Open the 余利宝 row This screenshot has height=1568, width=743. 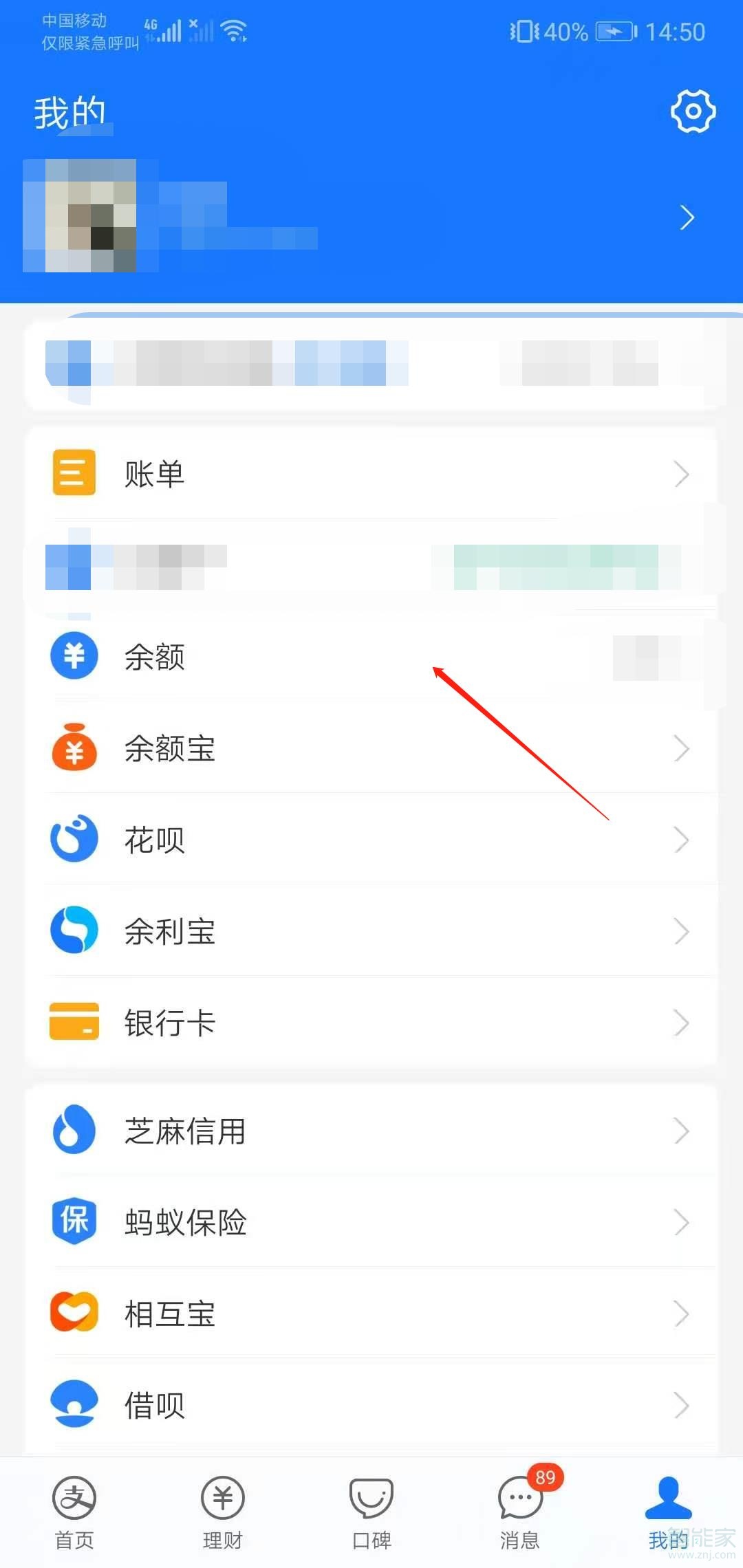coord(371,931)
